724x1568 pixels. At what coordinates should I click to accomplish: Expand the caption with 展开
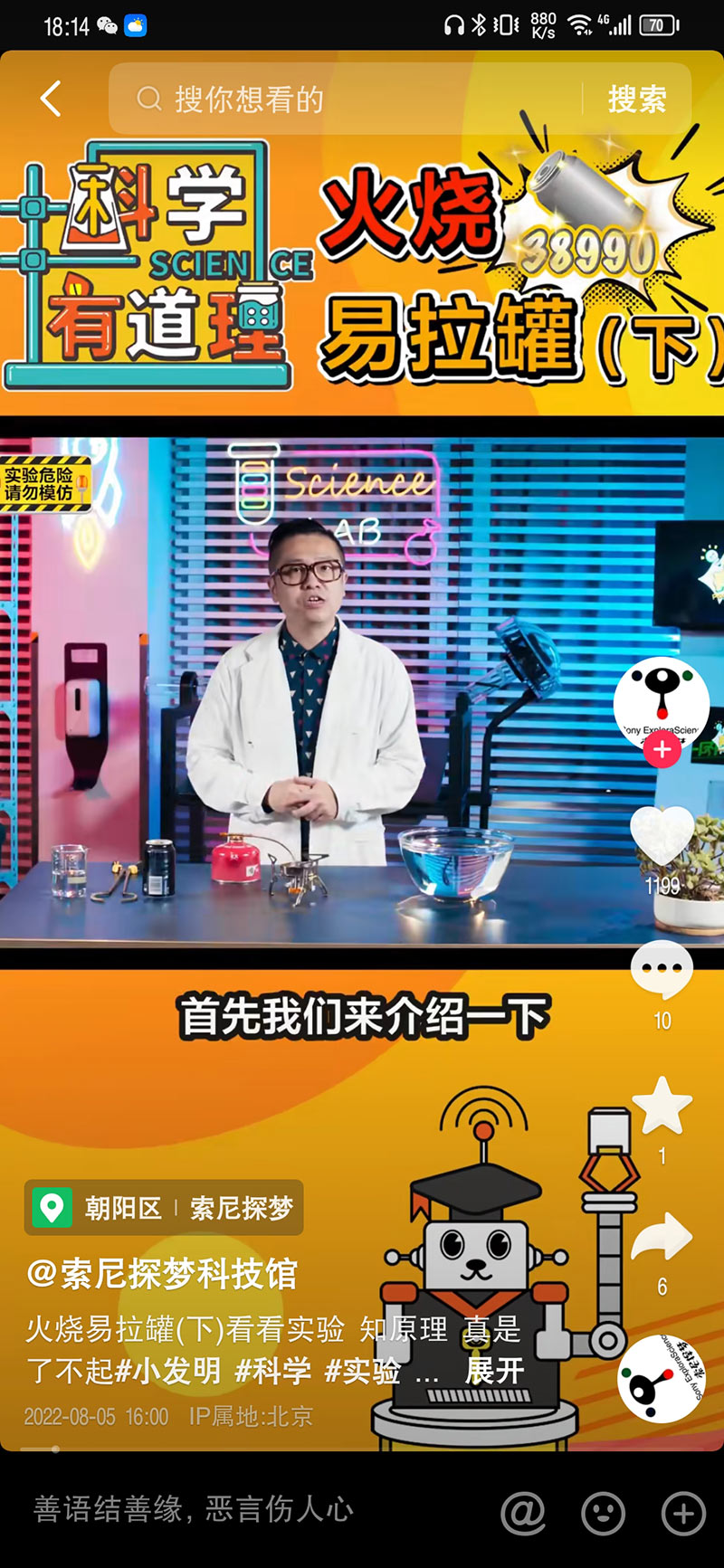coord(494,1371)
